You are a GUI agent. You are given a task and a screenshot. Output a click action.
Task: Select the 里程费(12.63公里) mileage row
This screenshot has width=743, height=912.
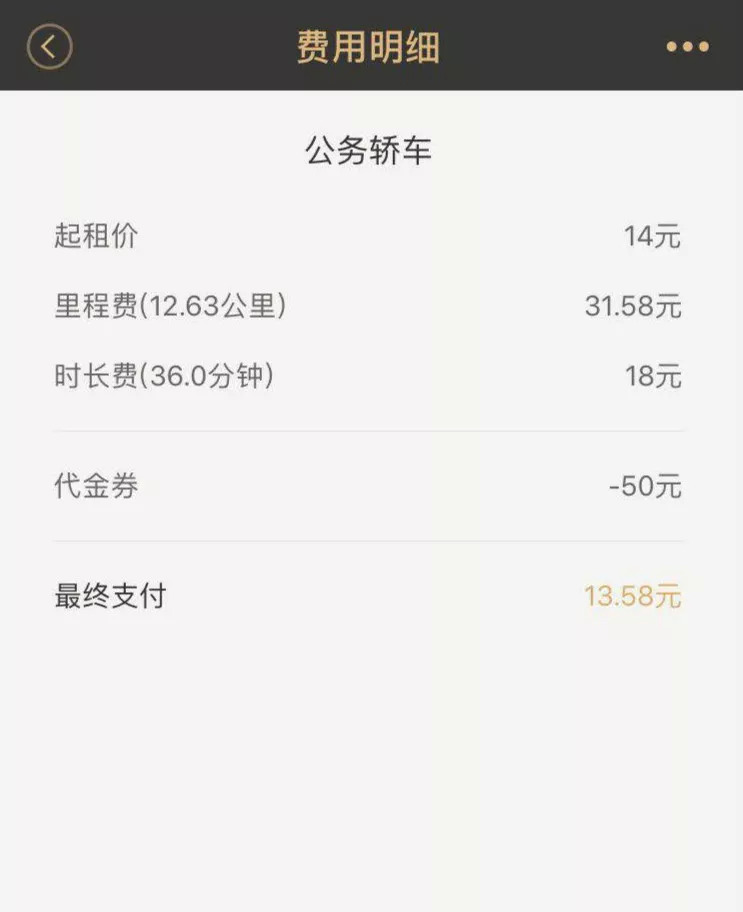click(x=172, y=307)
